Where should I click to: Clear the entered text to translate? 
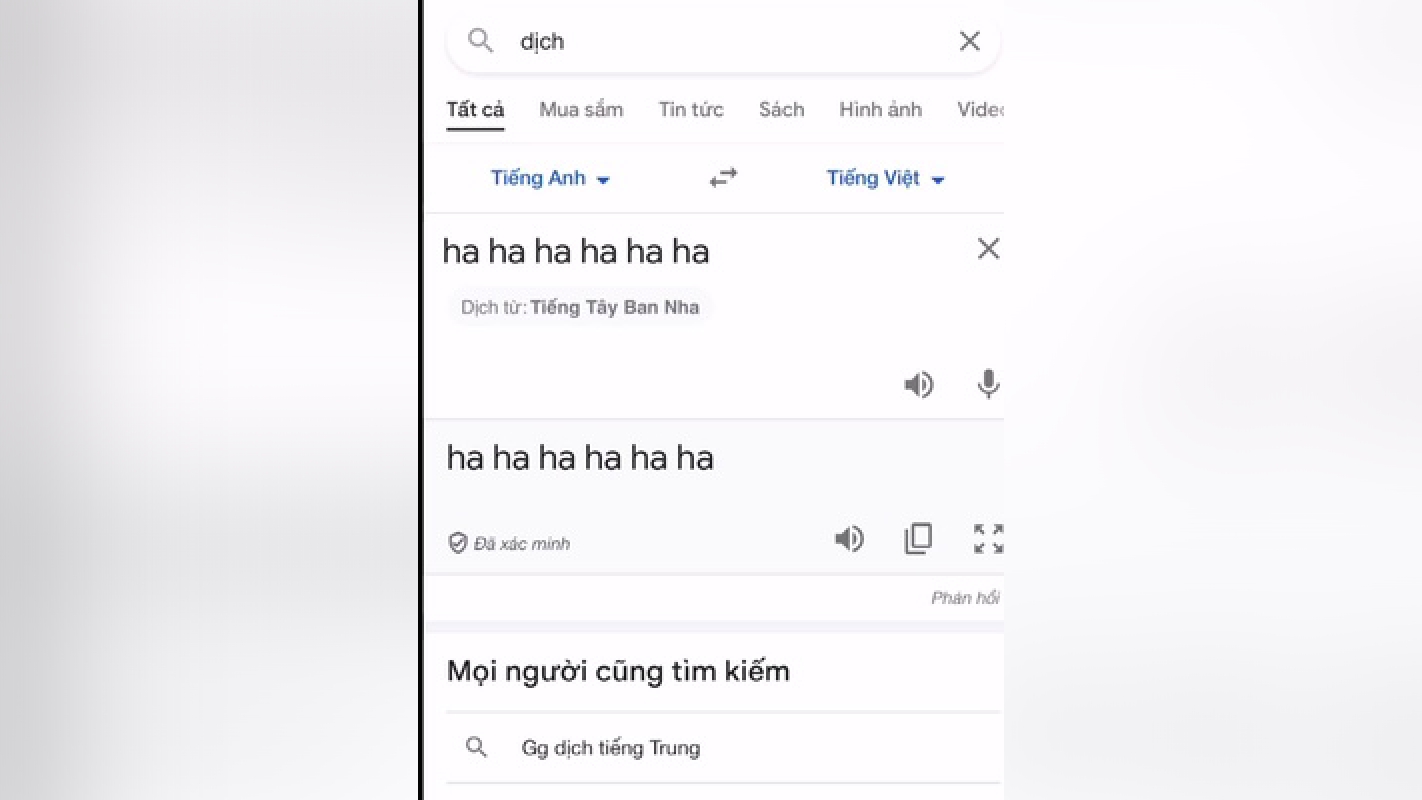[x=988, y=249]
